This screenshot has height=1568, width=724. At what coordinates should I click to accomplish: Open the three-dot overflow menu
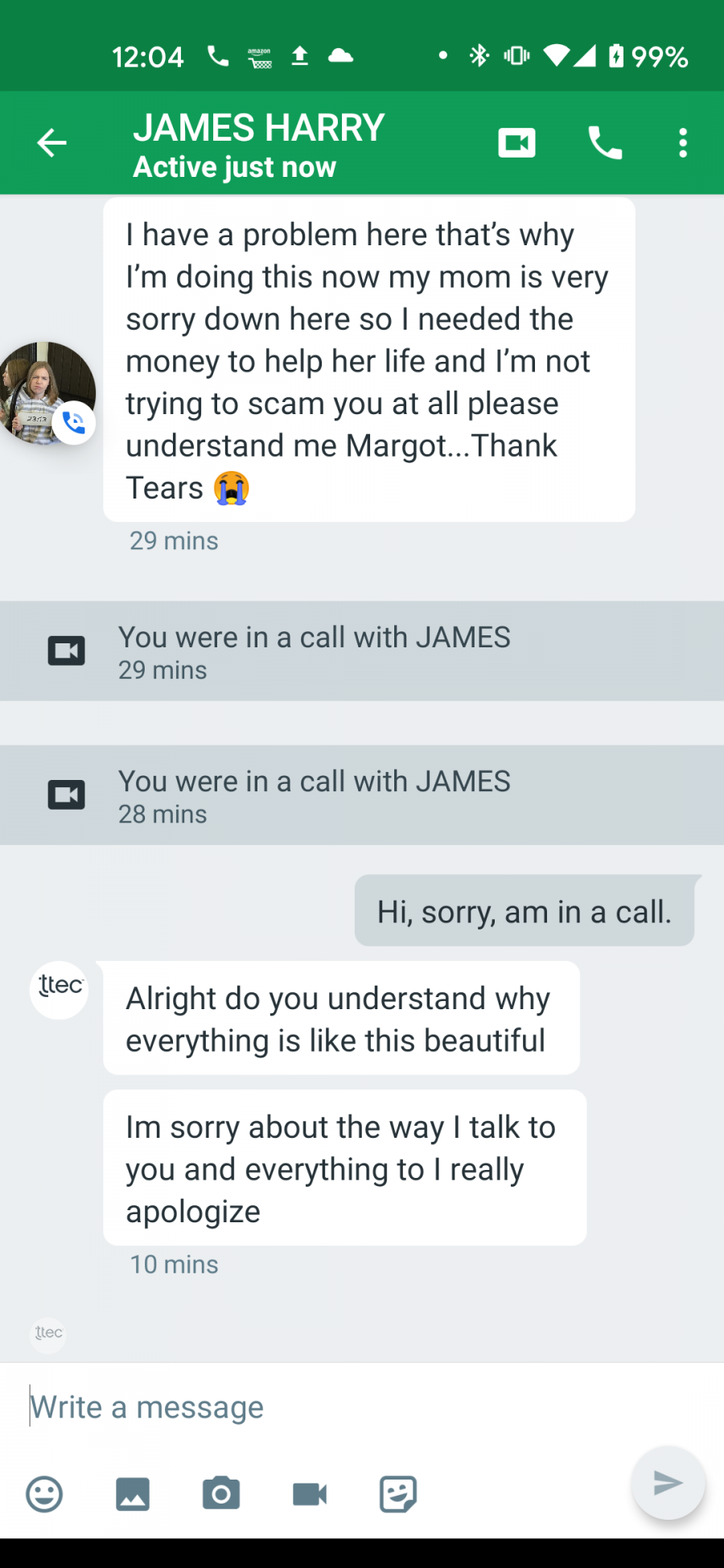[x=683, y=143]
